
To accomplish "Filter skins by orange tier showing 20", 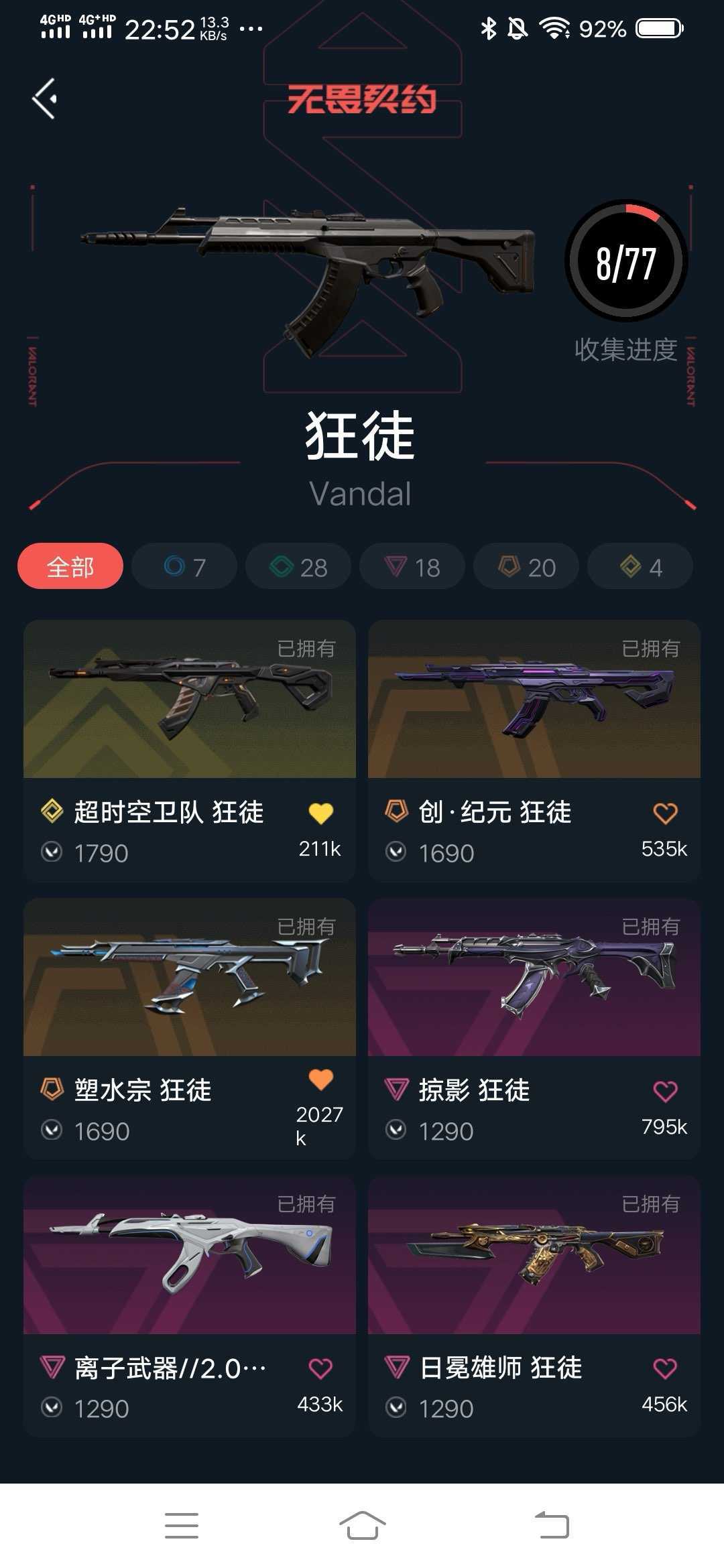I will click(x=526, y=566).
